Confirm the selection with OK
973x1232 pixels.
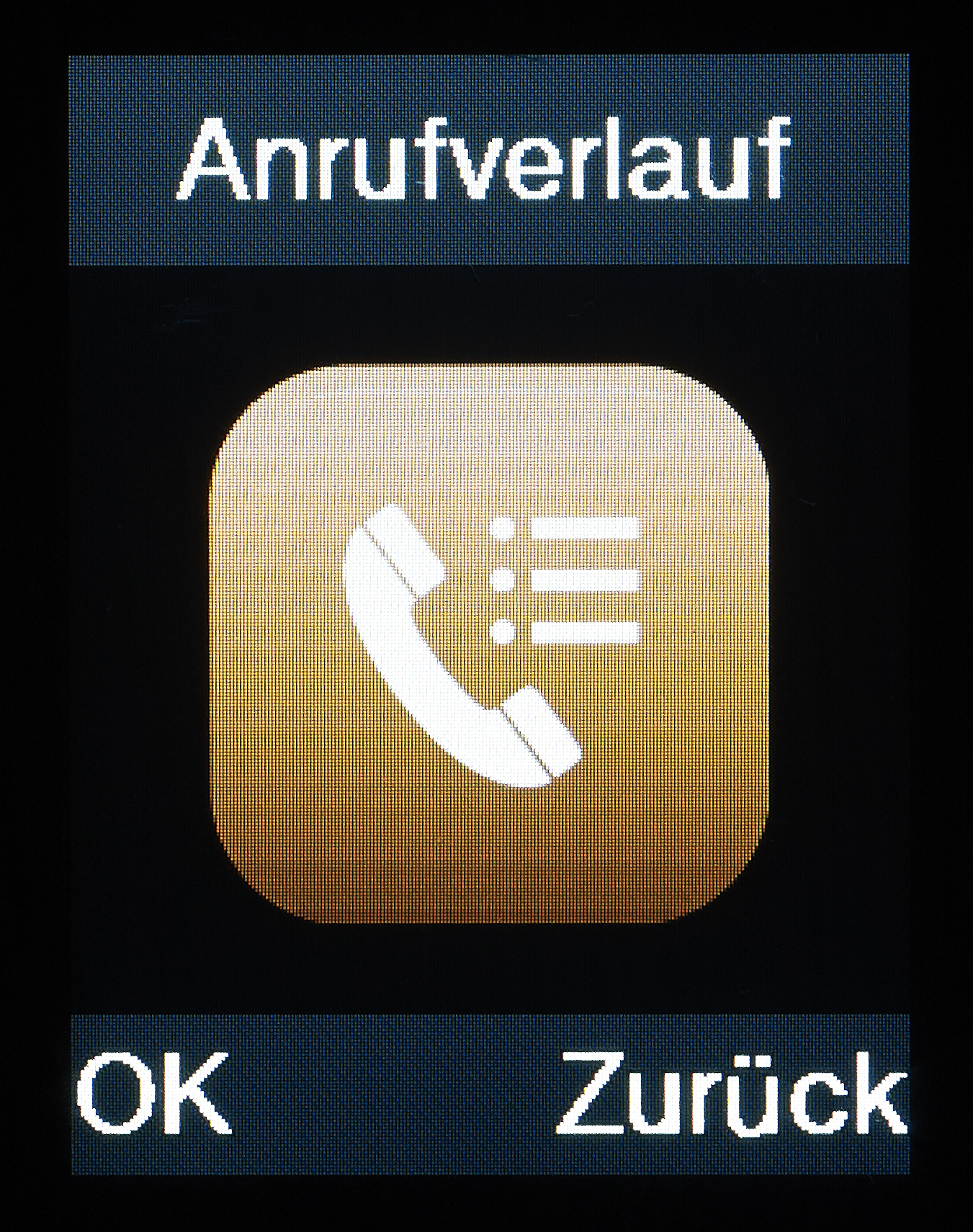click(153, 1094)
